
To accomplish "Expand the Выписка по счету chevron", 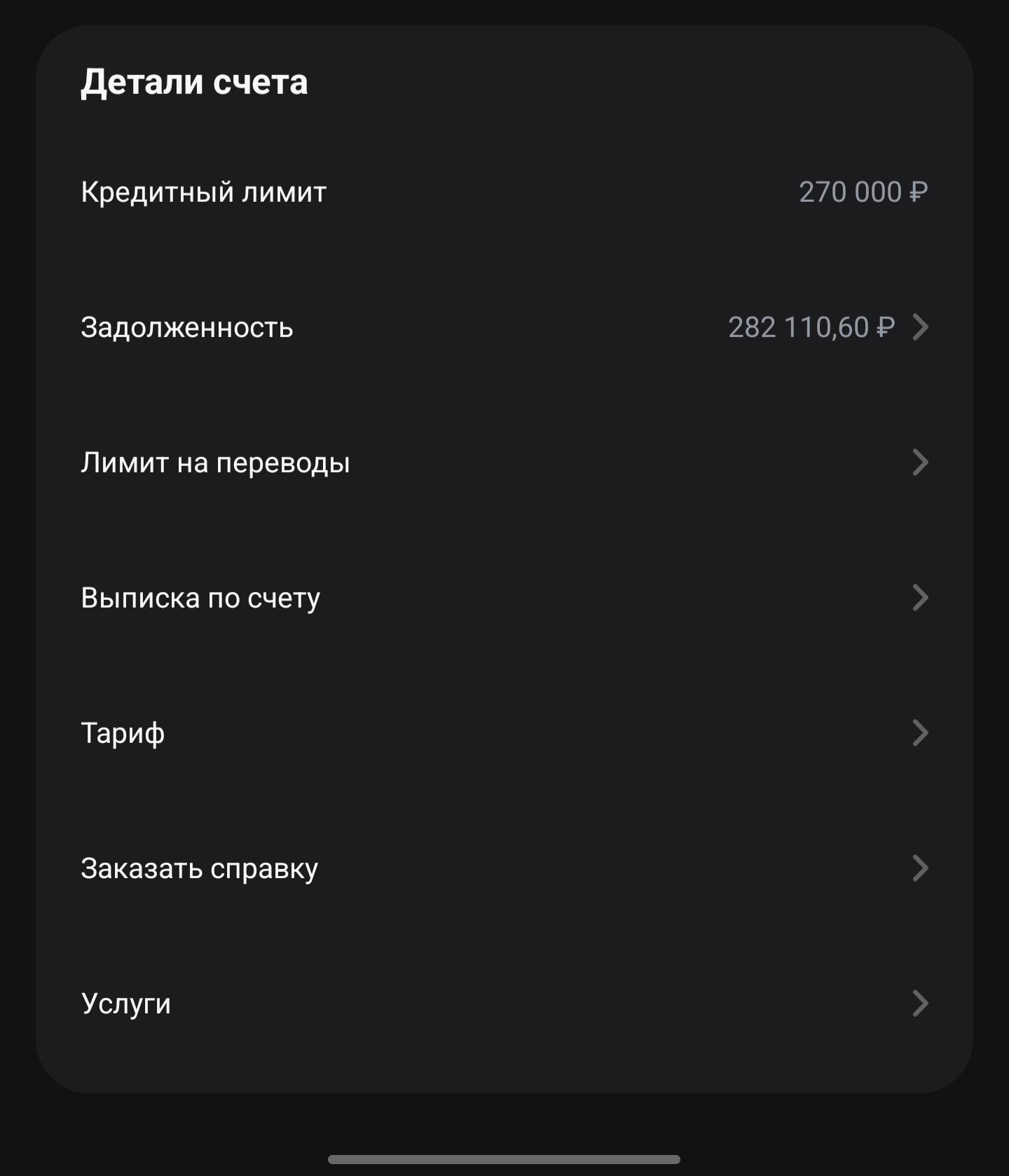I will pyautogui.click(x=920, y=598).
